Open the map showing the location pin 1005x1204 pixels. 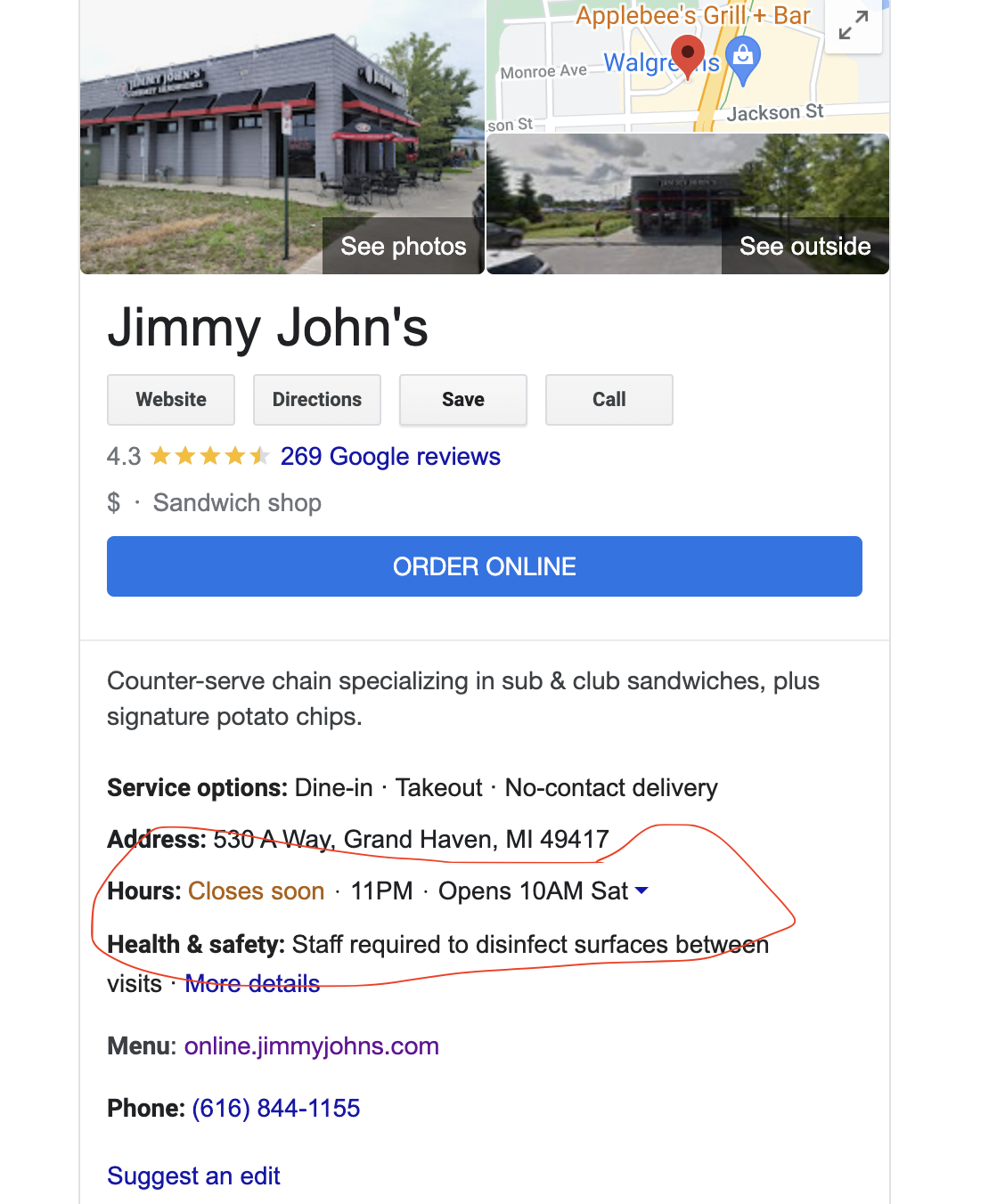point(624,80)
